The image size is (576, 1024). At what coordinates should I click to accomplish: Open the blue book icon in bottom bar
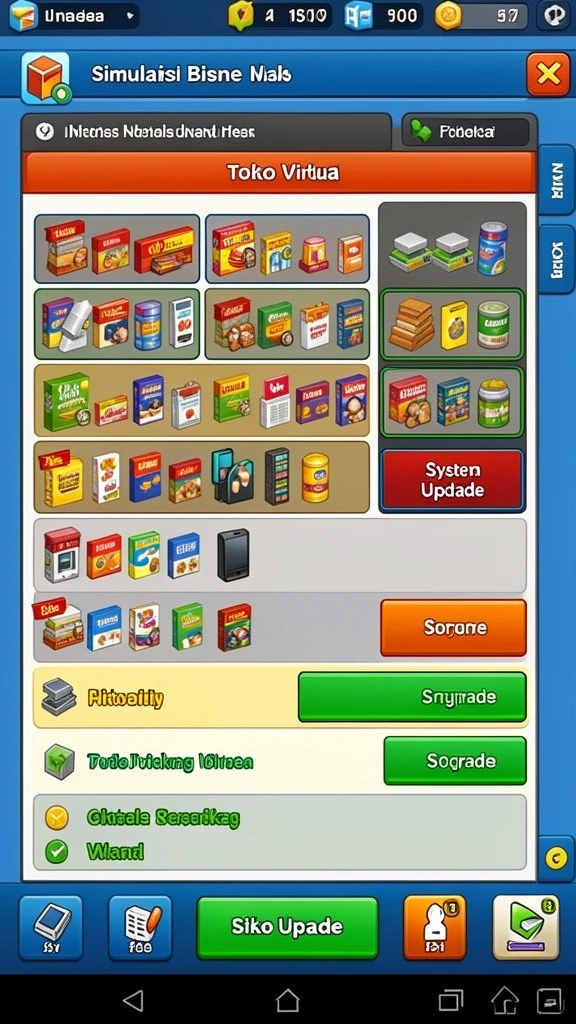[51, 927]
